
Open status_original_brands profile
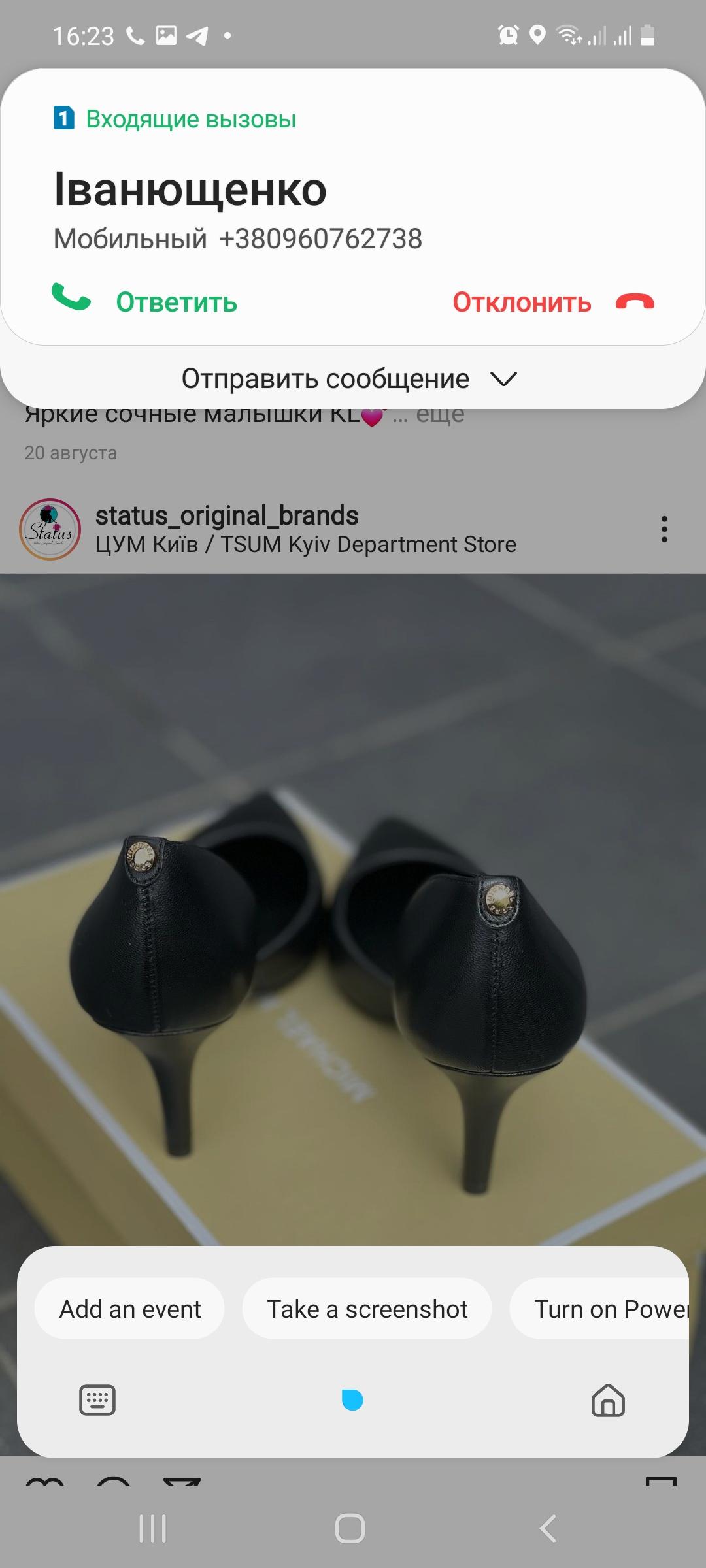[x=226, y=516]
